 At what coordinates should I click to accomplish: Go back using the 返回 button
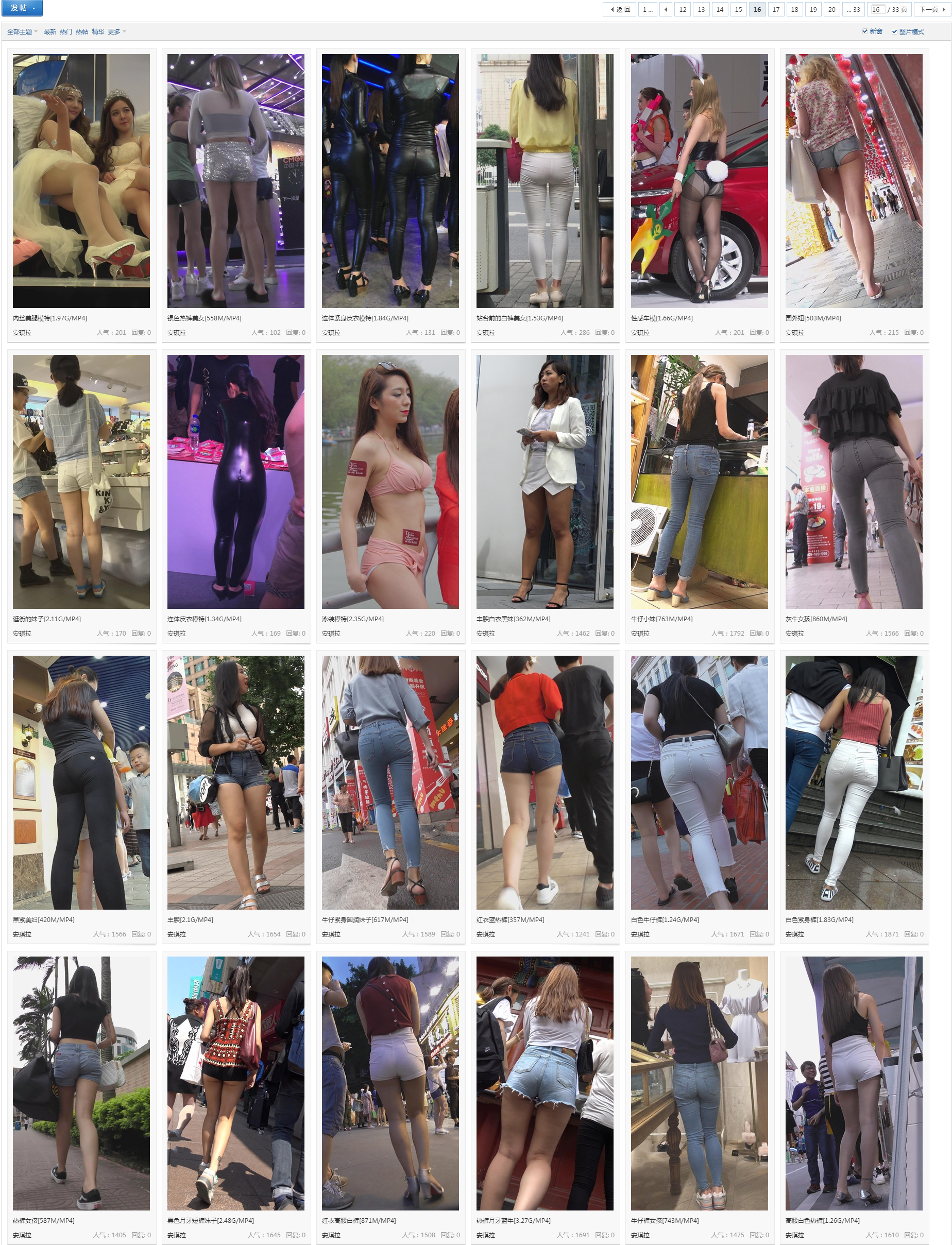(620, 10)
